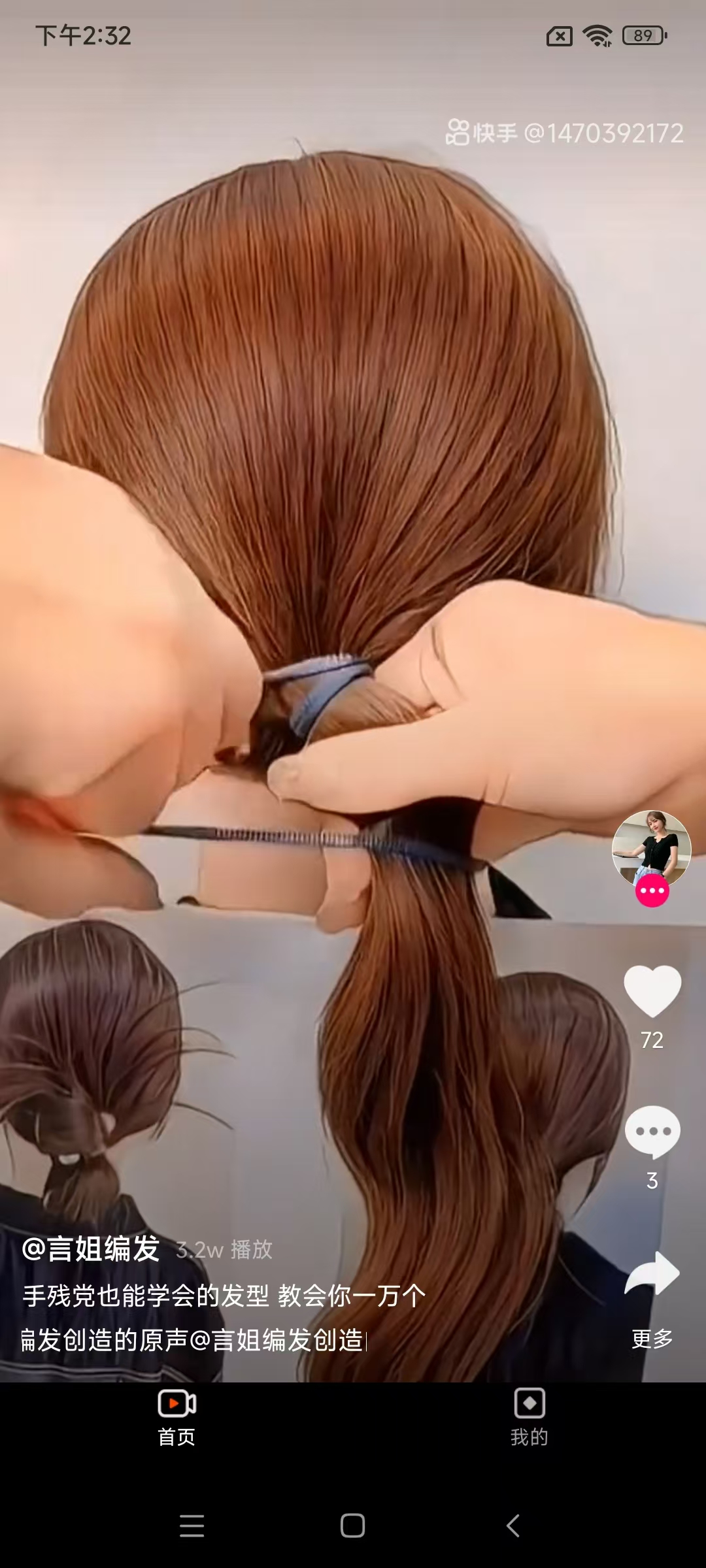Go back with the system back button

514,1526
